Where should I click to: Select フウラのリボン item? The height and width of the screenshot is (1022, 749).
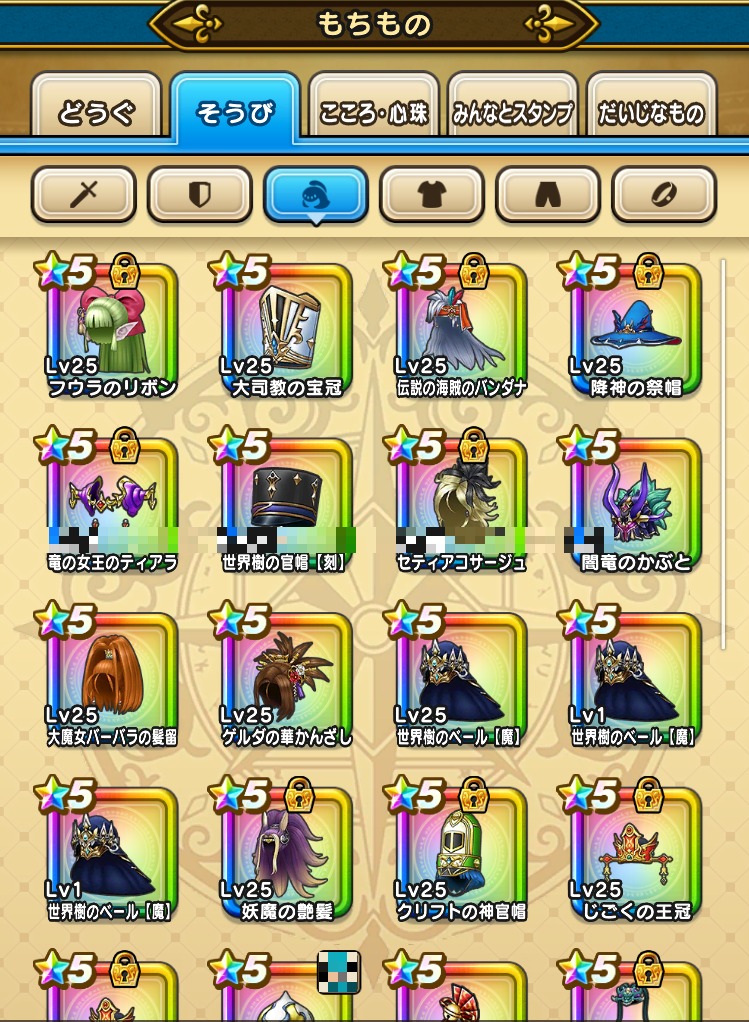pyautogui.click(x=112, y=330)
